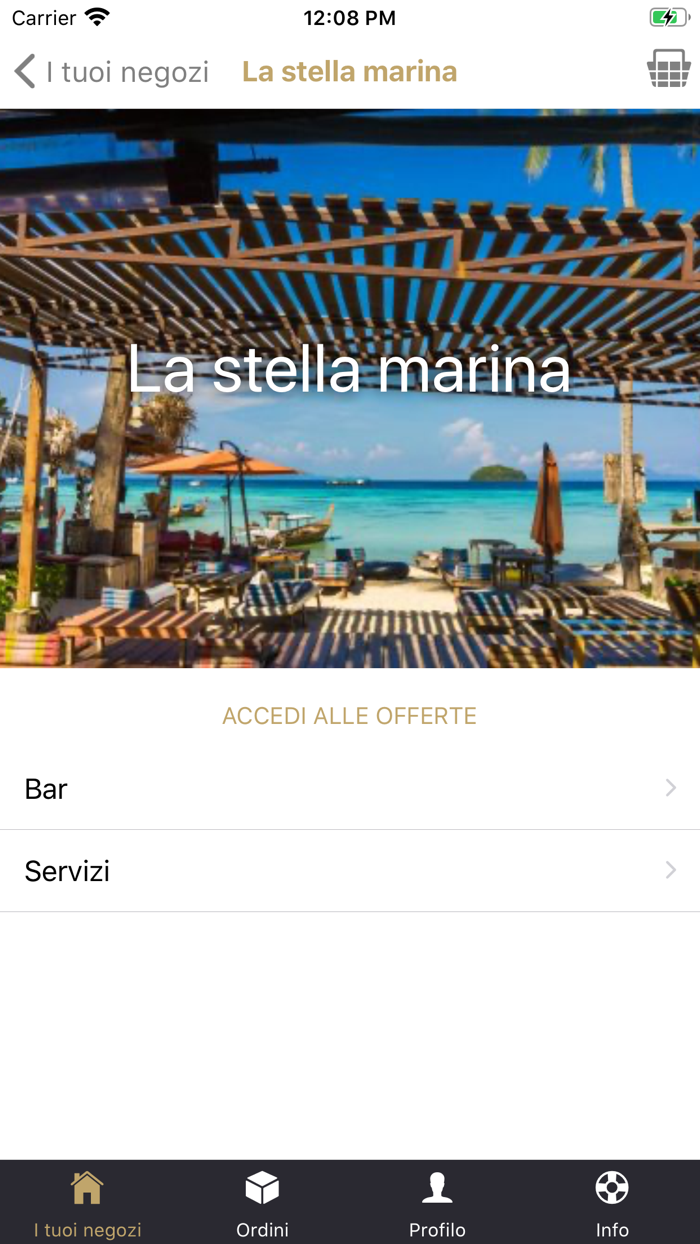Switch to the Info tab
700x1244 pixels.
click(612, 1203)
